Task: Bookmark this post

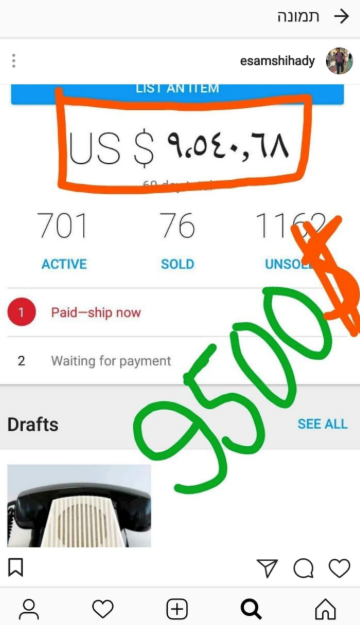Action: [x=16, y=567]
